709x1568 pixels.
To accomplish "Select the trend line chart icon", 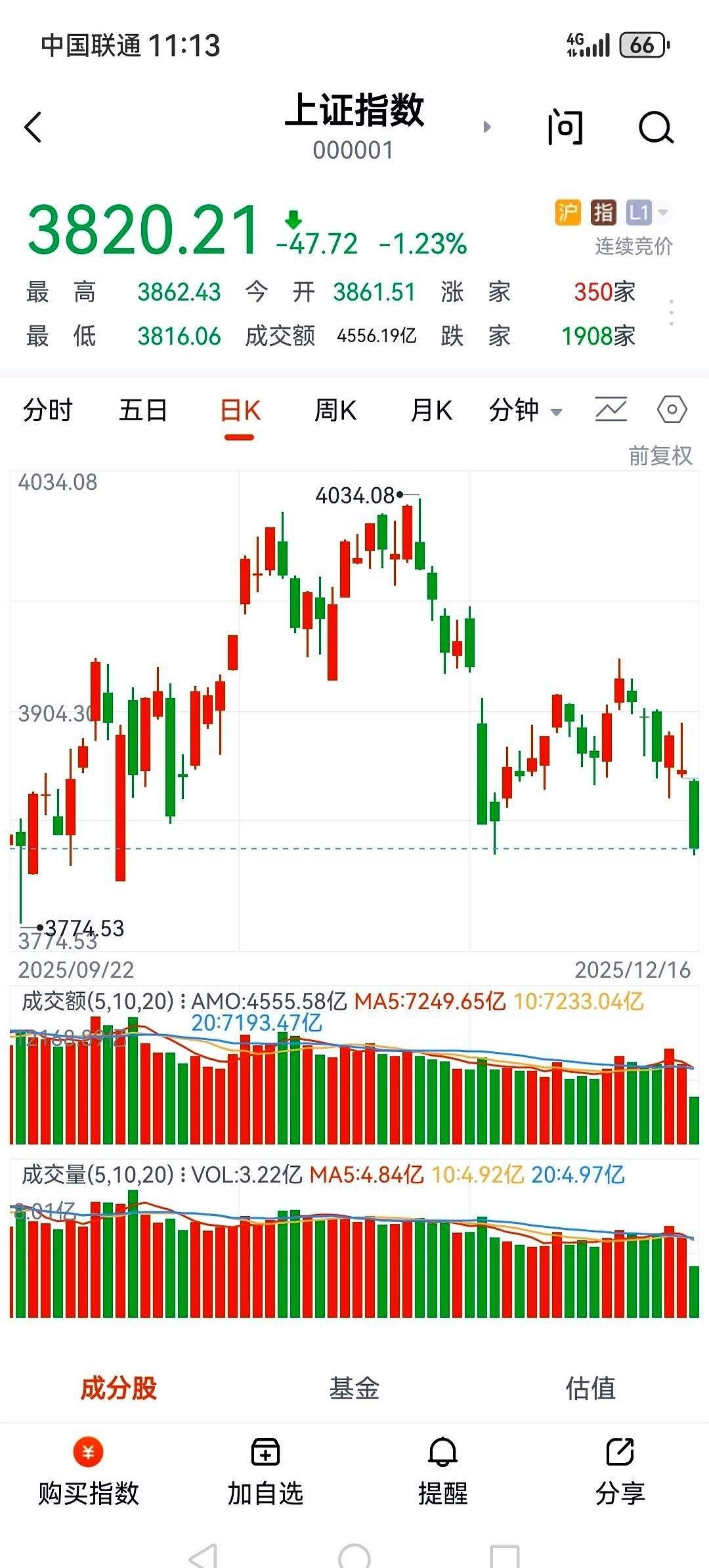I will [x=611, y=409].
